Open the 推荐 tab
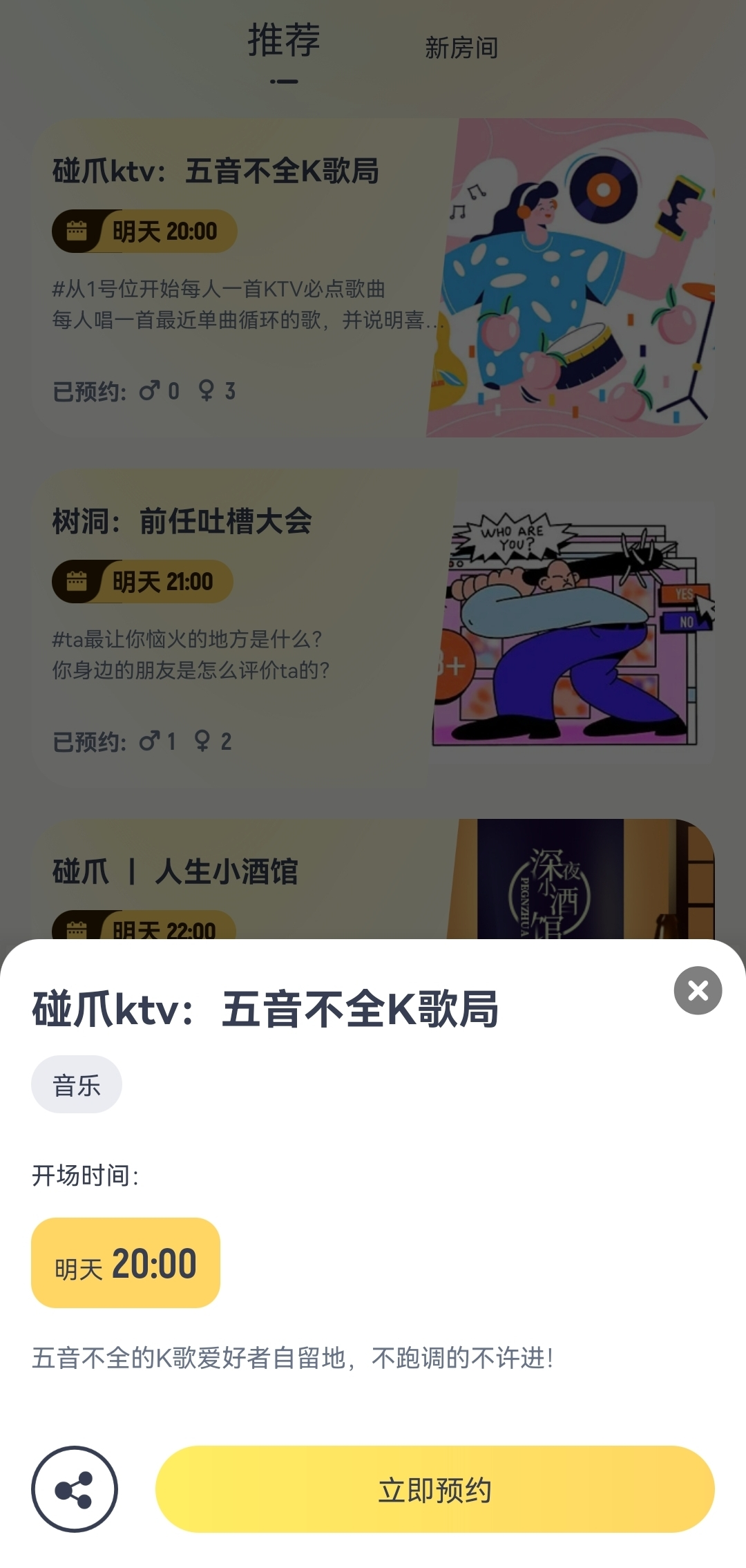 (x=284, y=41)
